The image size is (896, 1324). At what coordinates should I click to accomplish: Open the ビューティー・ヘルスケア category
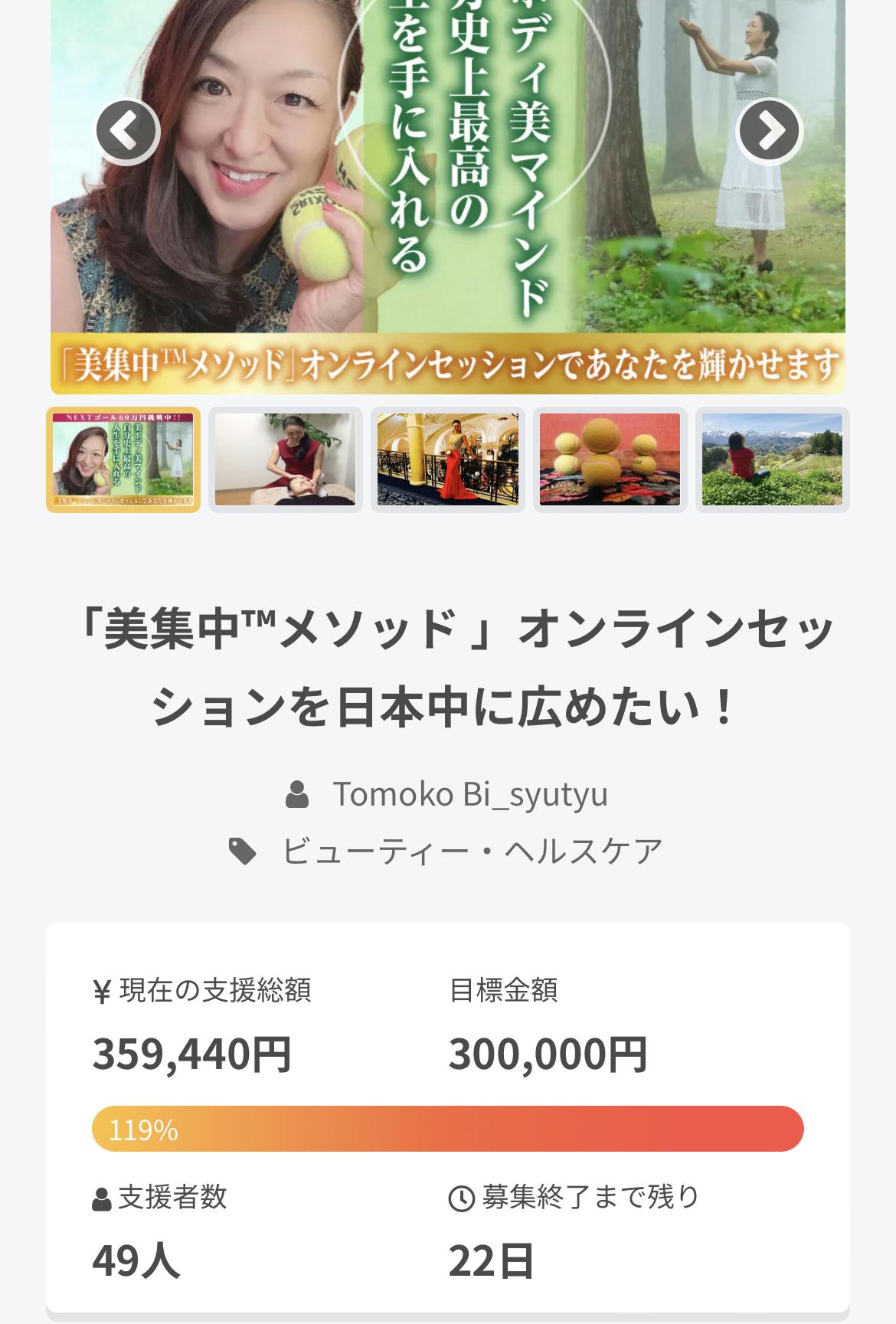pos(472,851)
